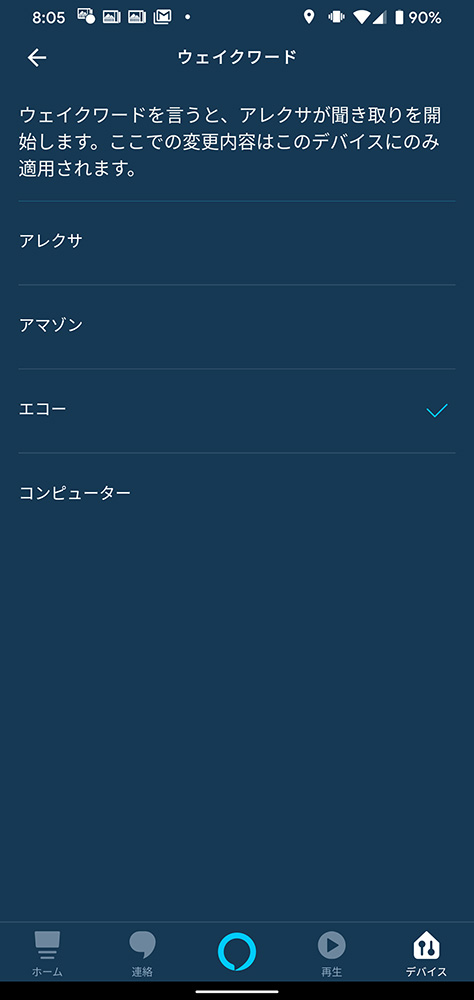Set コンピューター as the wake word
The image size is (474, 1000).
point(237,494)
